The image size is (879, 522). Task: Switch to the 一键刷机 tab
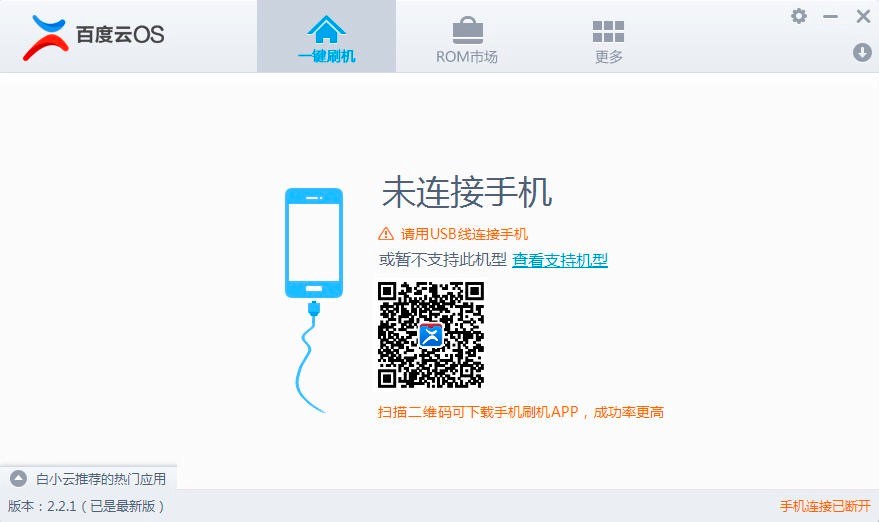tap(326, 38)
